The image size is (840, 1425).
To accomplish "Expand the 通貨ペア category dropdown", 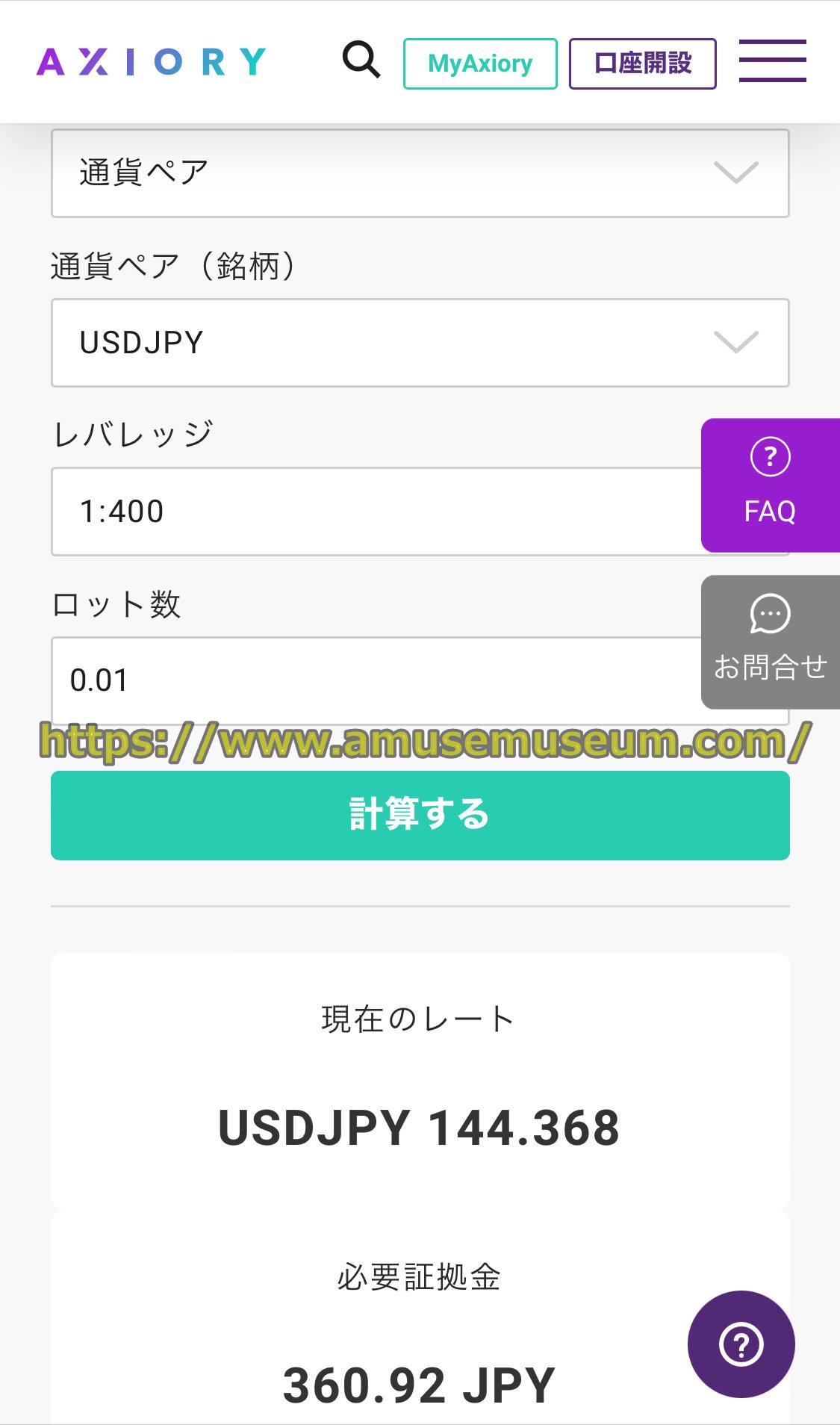I will (x=420, y=173).
